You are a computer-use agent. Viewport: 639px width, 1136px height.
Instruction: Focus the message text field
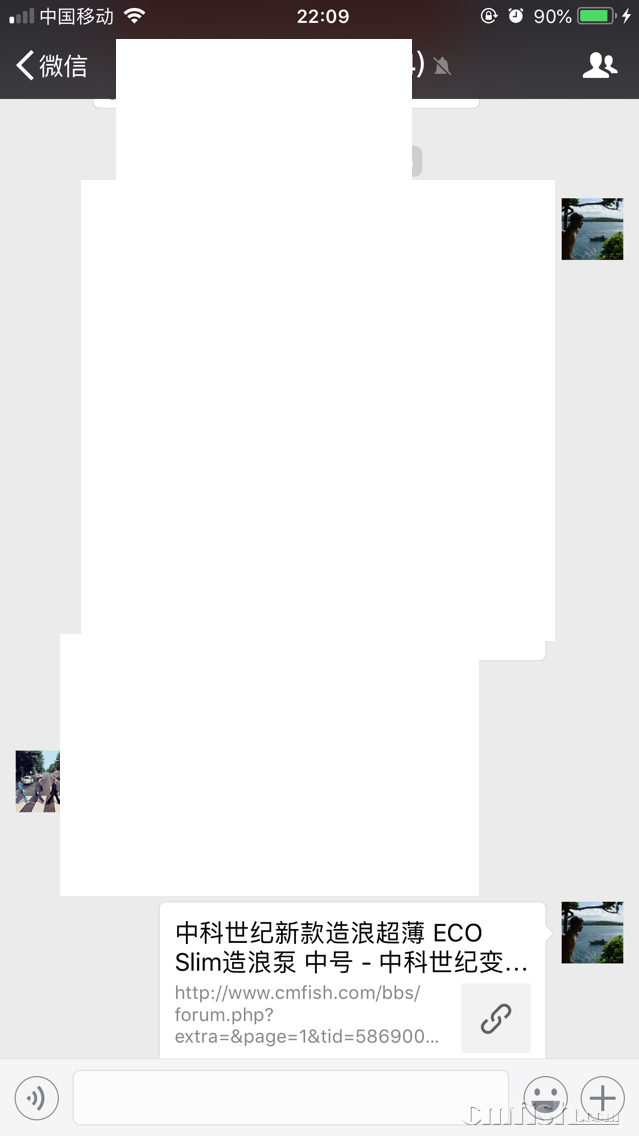point(290,1098)
